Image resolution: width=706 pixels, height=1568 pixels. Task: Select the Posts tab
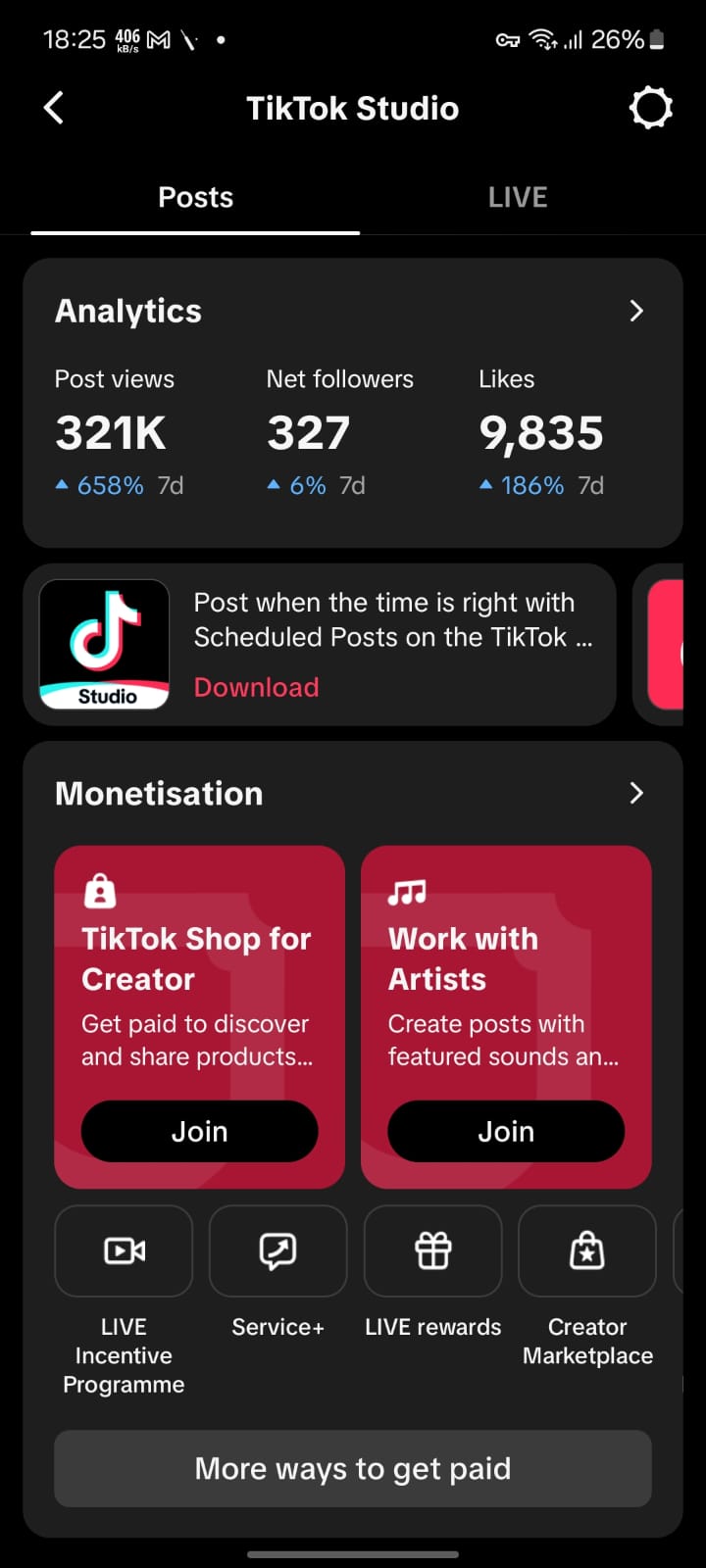pos(196,197)
